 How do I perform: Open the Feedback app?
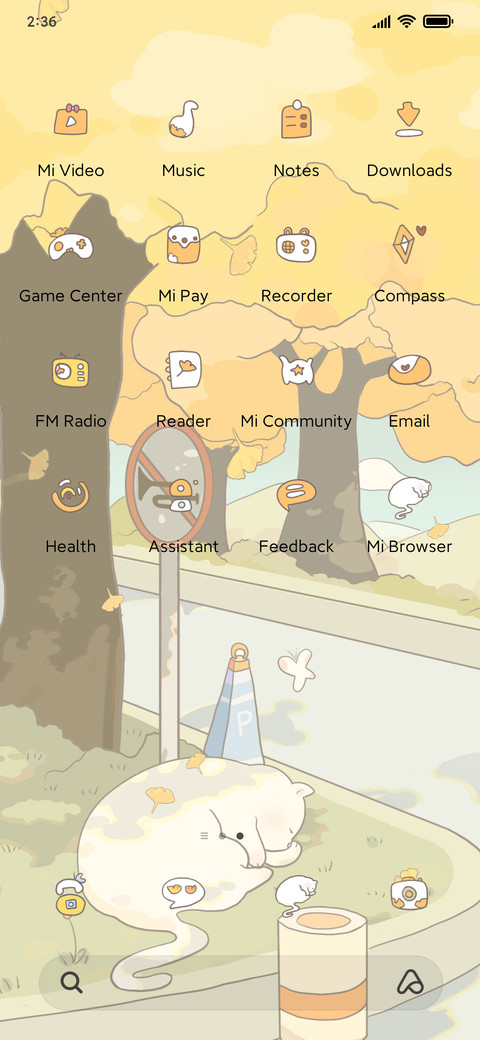pos(296,495)
